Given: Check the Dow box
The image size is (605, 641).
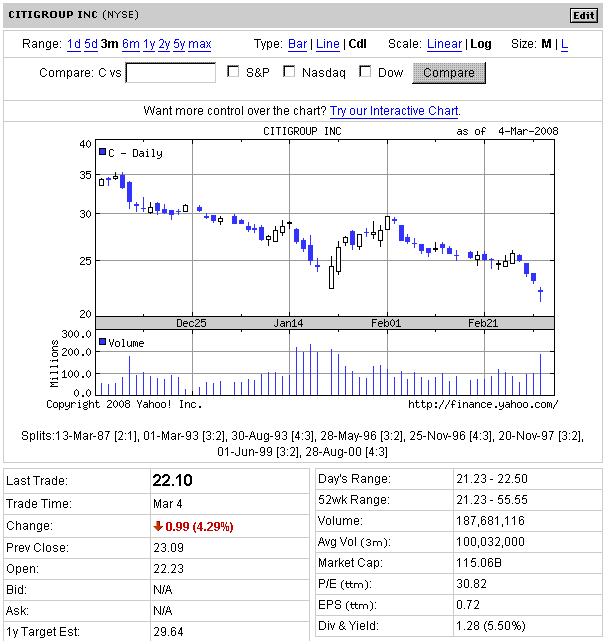Looking at the screenshot, I should pyautogui.click(x=365, y=72).
